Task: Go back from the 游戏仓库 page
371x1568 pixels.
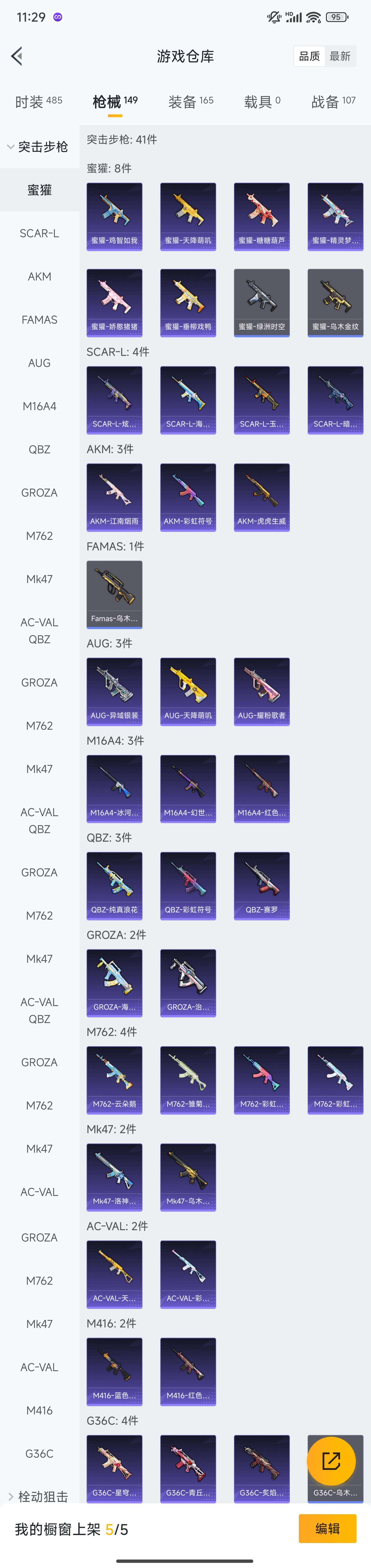Action: [17, 56]
